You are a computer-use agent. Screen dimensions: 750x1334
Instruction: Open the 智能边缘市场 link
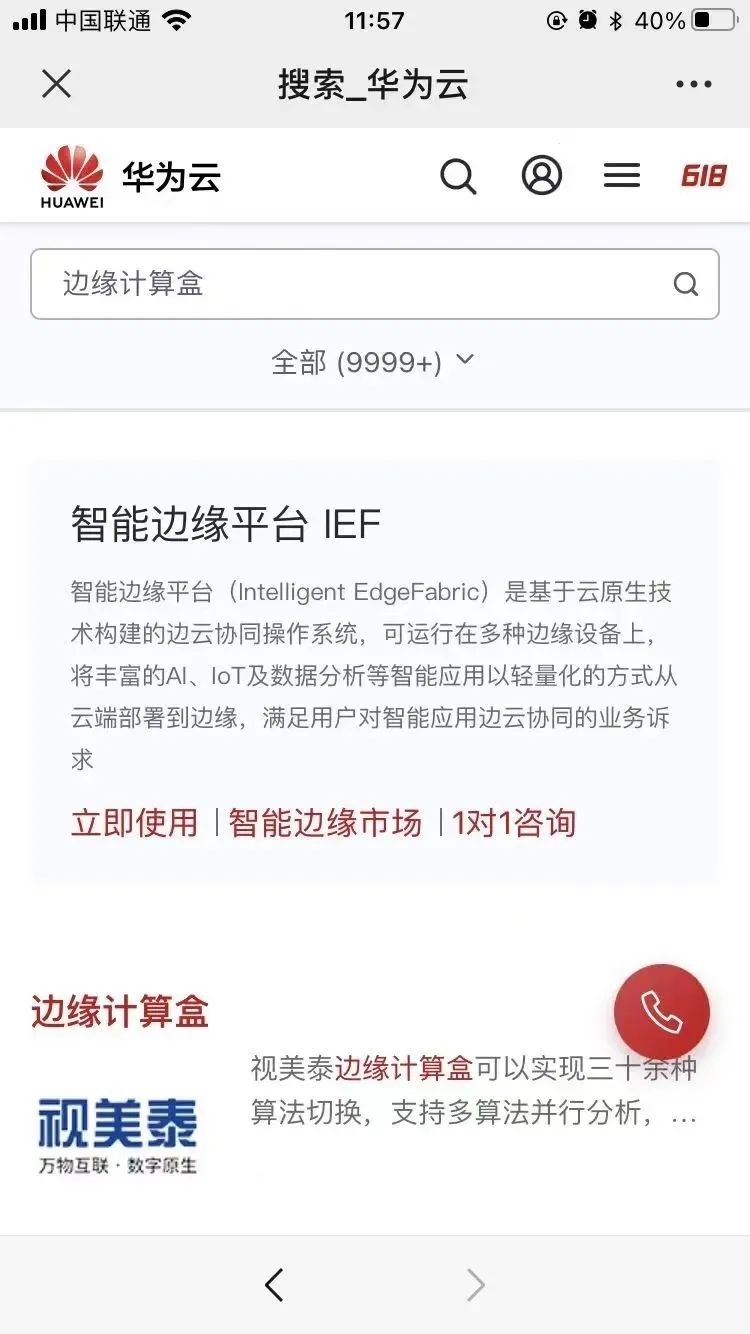coord(325,823)
